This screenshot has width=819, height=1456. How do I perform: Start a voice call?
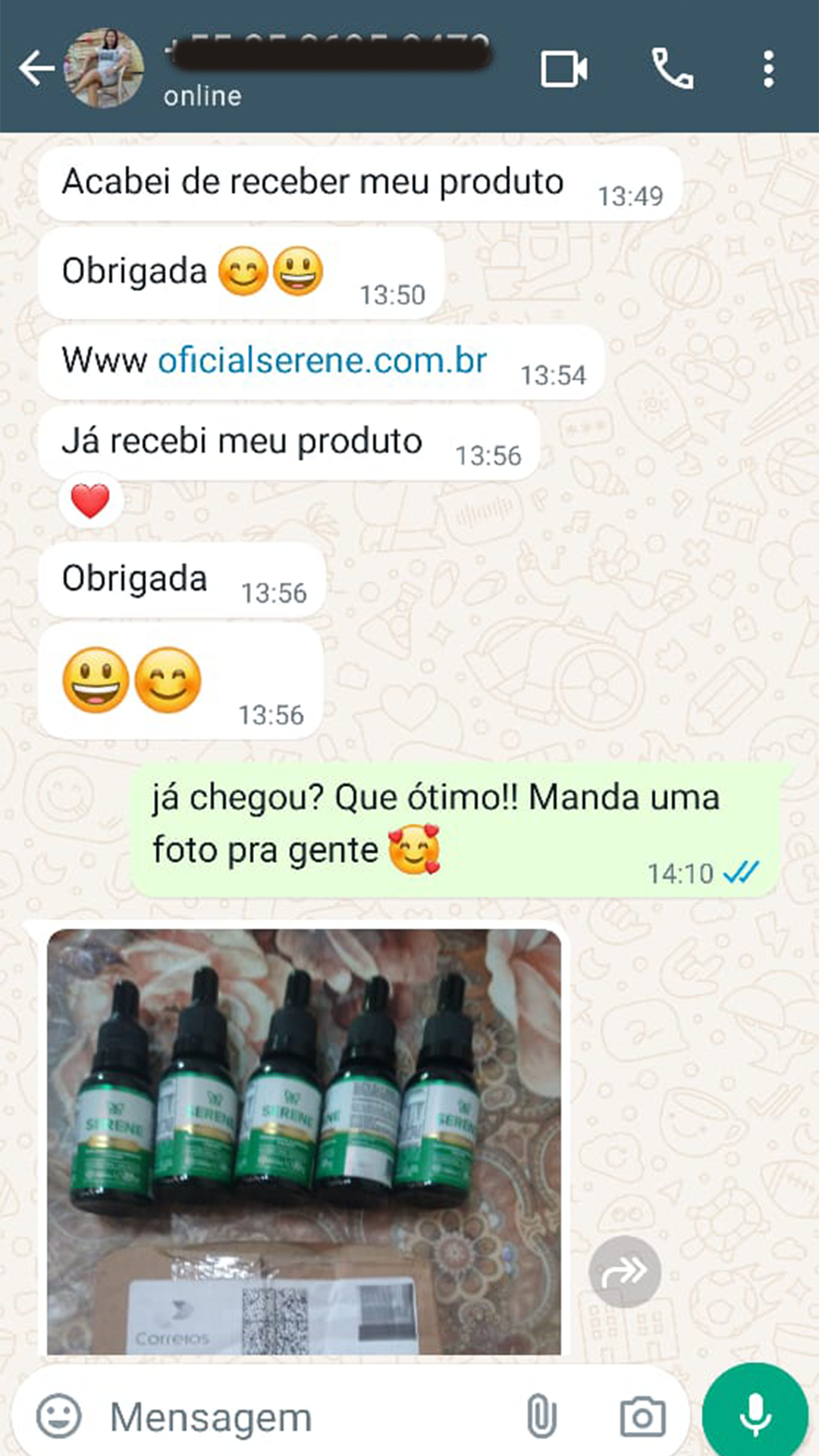click(673, 69)
